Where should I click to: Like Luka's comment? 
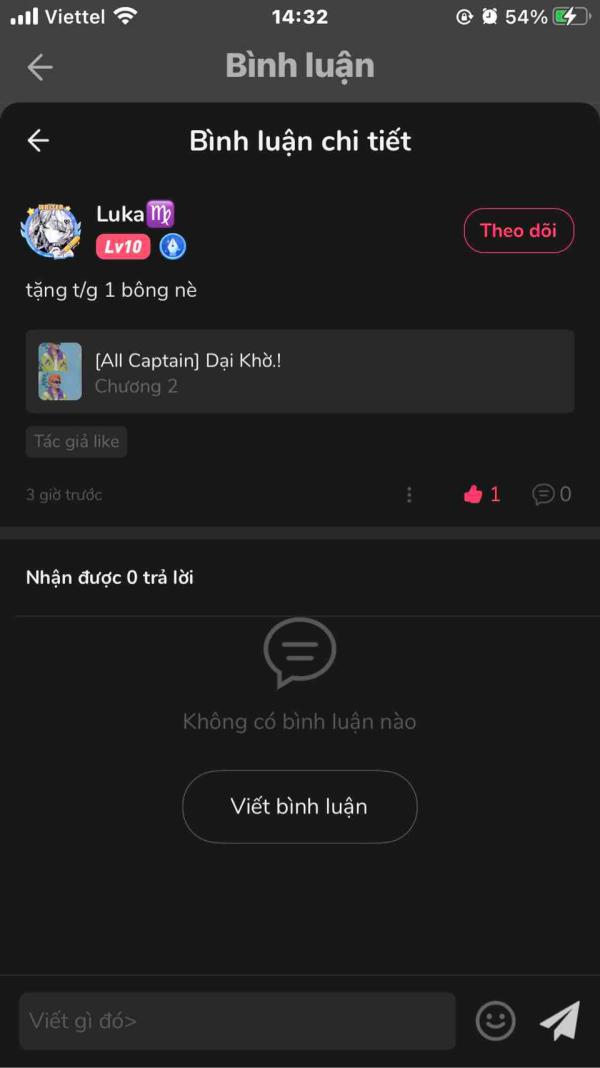(474, 494)
